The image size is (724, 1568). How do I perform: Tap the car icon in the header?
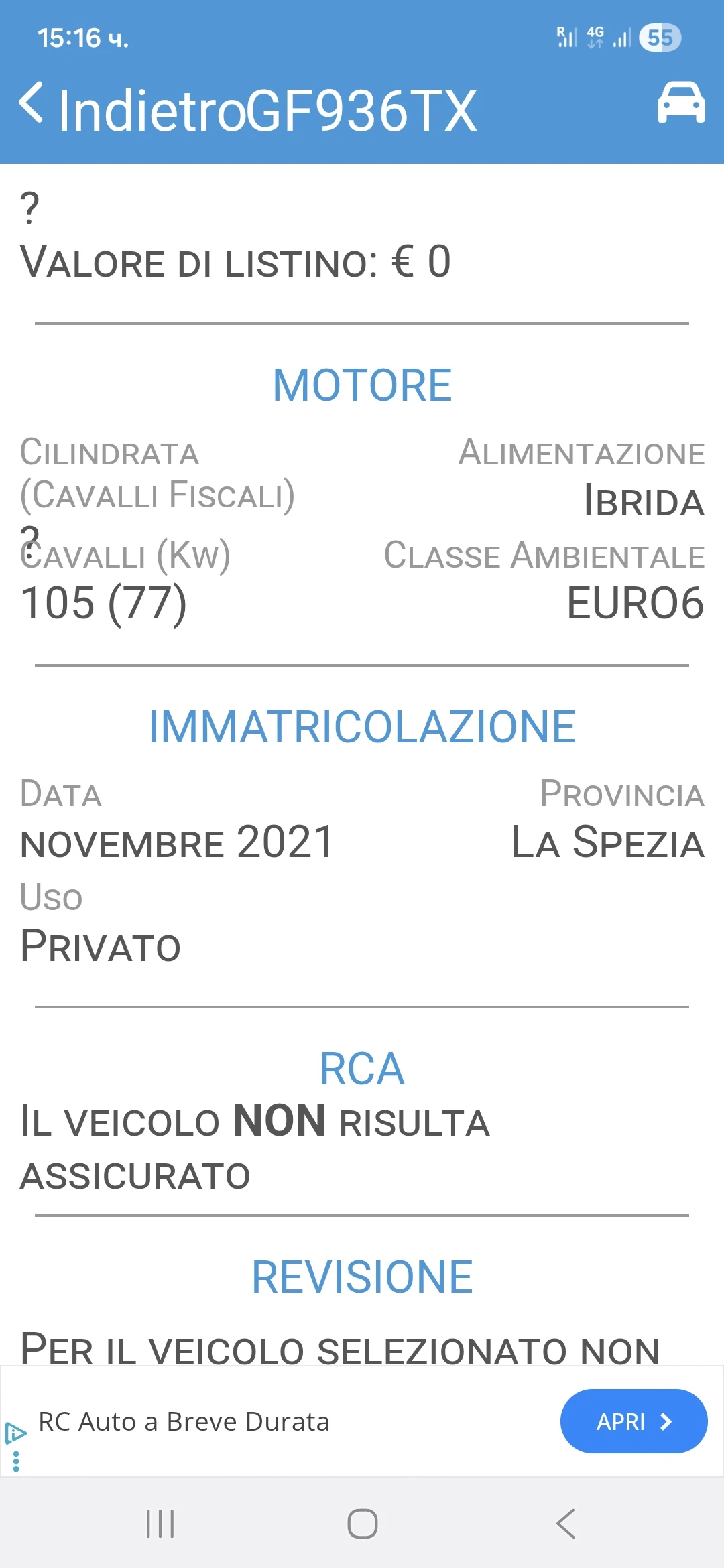tap(680, 104)
